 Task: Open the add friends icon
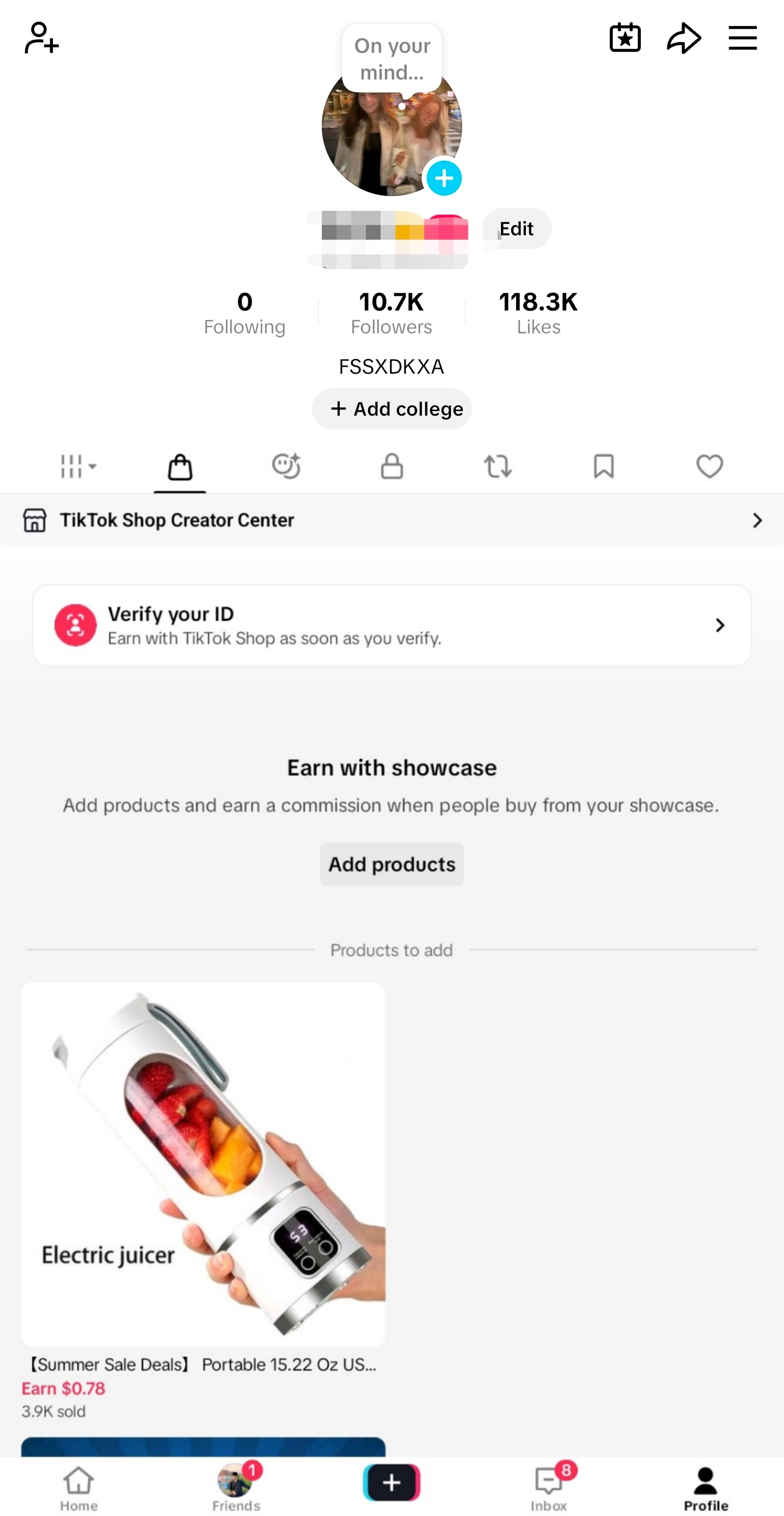click(41, 38)
